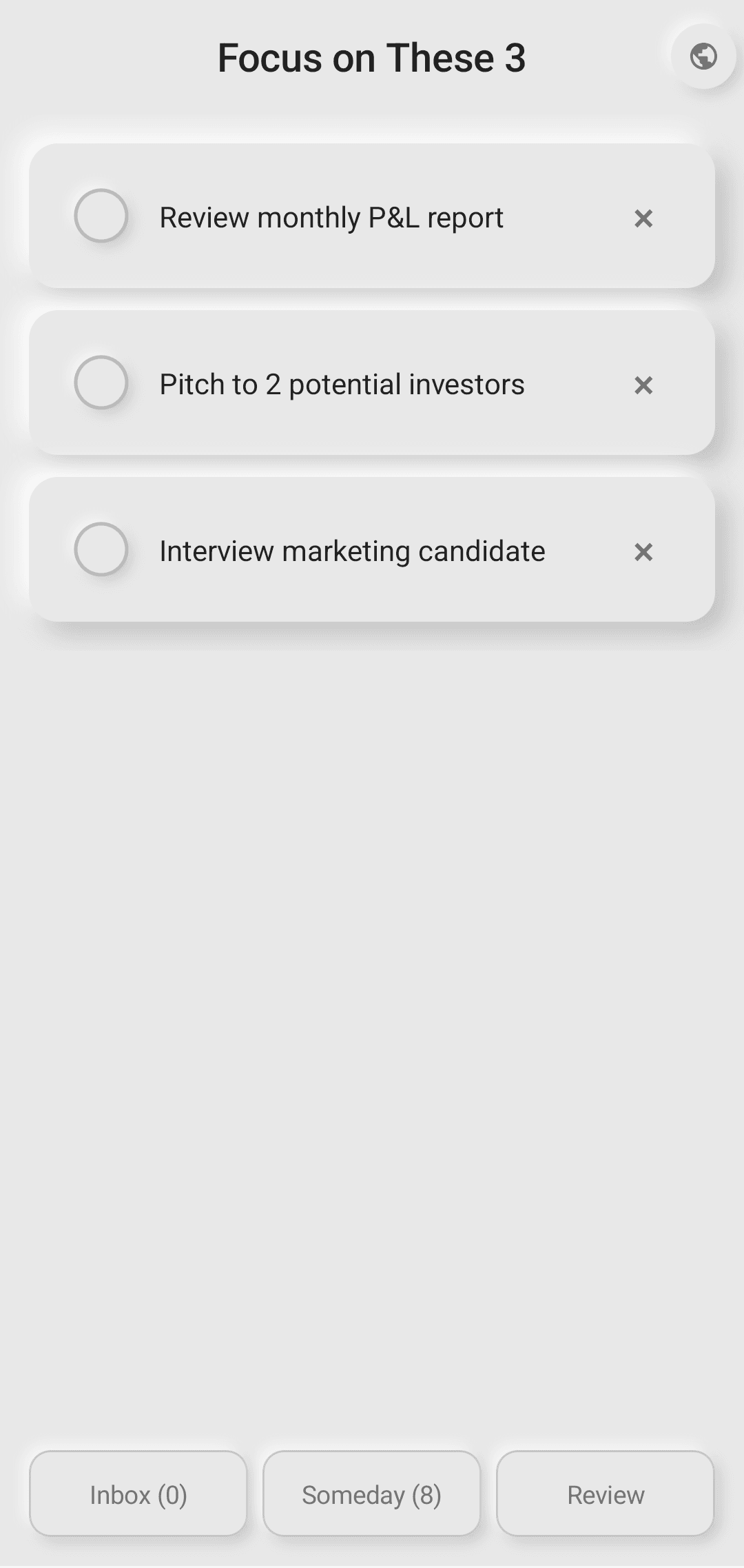The image size is (744, 1568).
Task: Select the Review monthly P&L report task text
Action: click(331, 216)
